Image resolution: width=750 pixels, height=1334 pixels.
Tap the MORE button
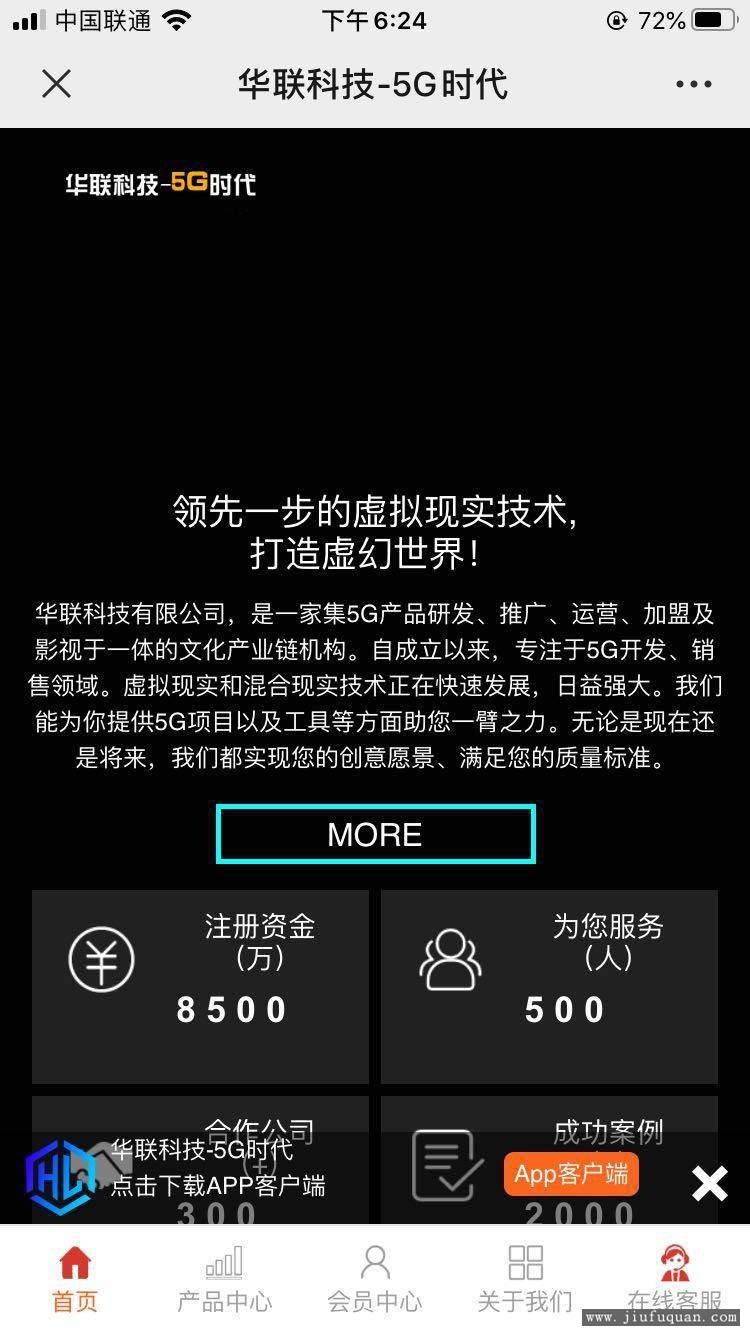pos(375,835)
